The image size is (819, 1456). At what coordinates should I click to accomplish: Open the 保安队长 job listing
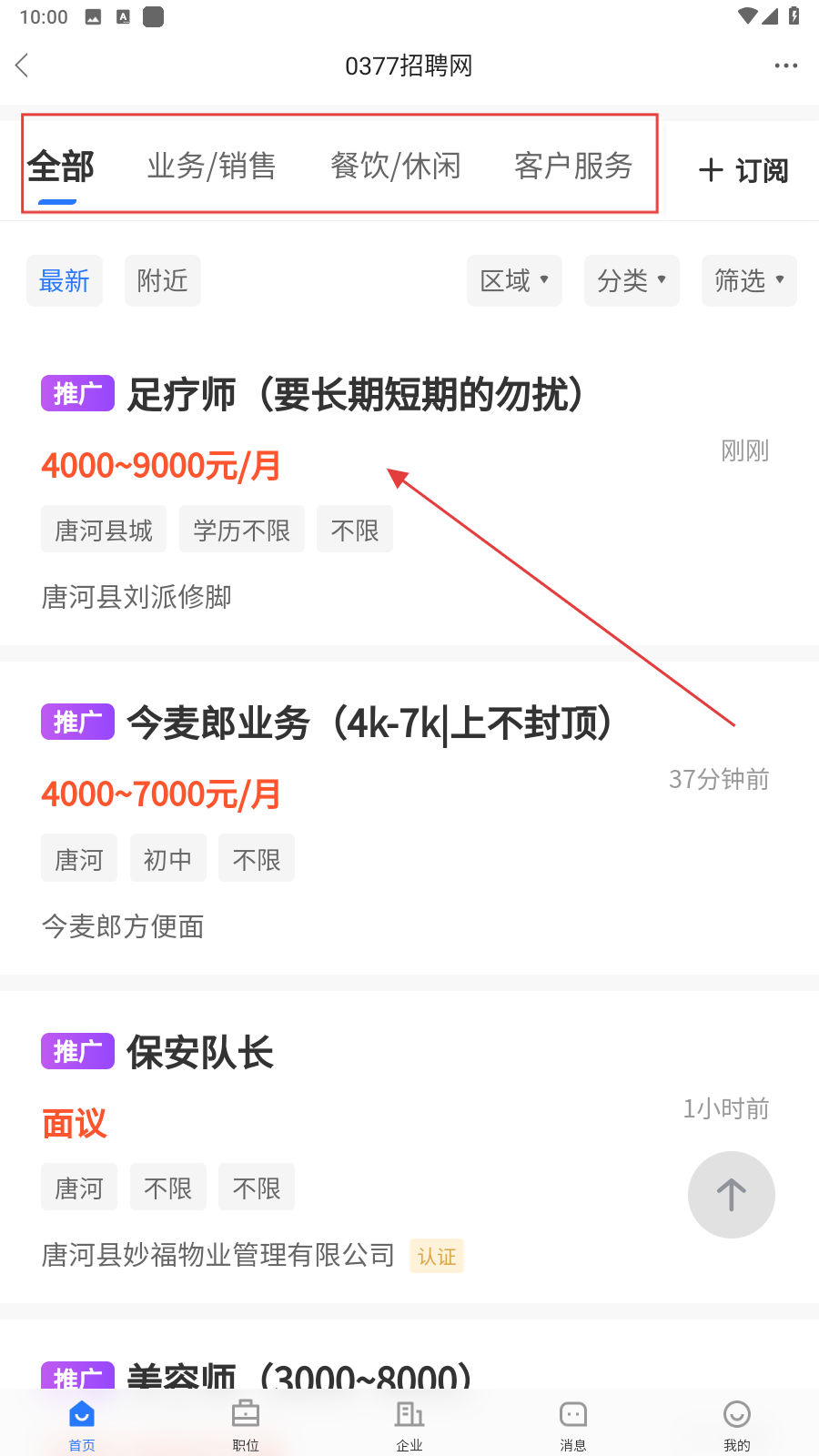pyautogui.click(x=200, y=1053)
